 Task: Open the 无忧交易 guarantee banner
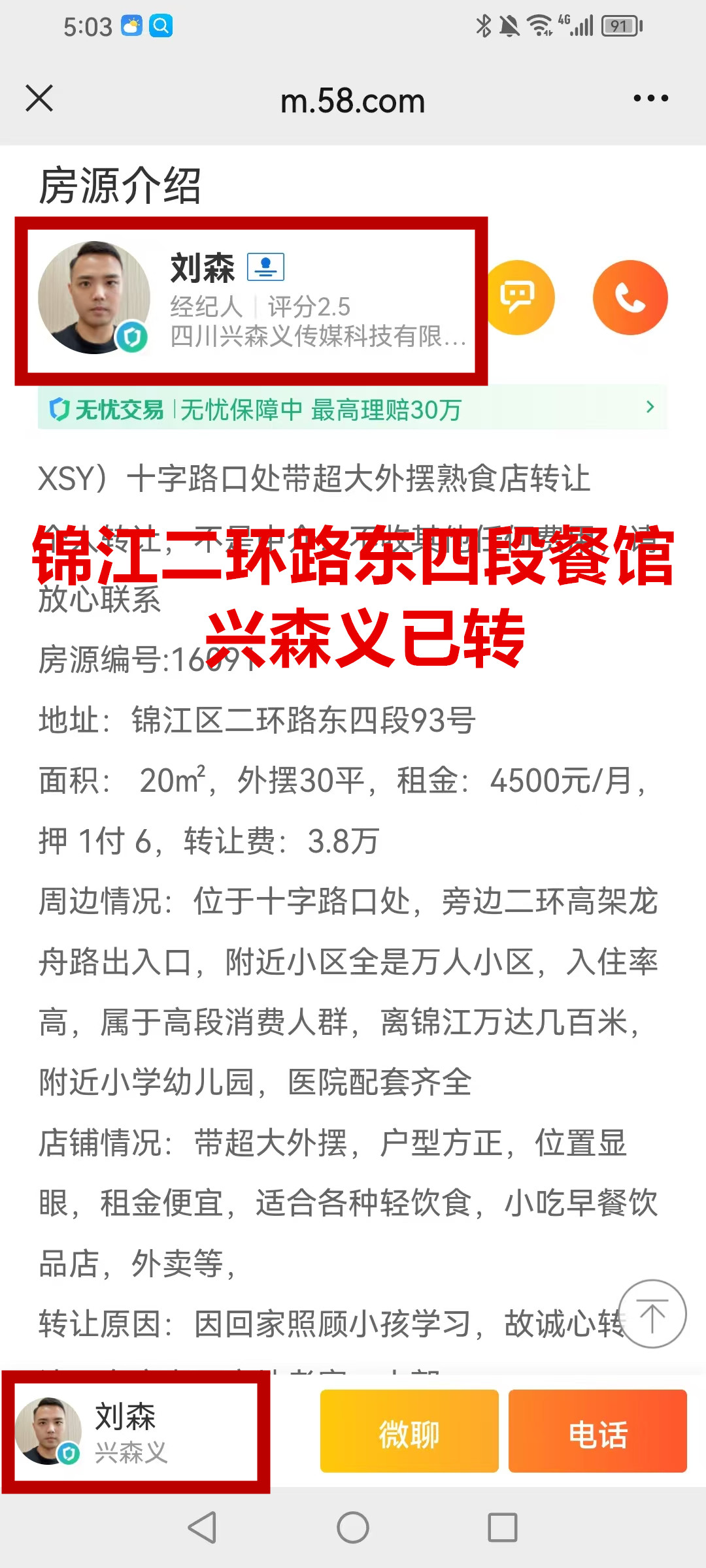352,409
